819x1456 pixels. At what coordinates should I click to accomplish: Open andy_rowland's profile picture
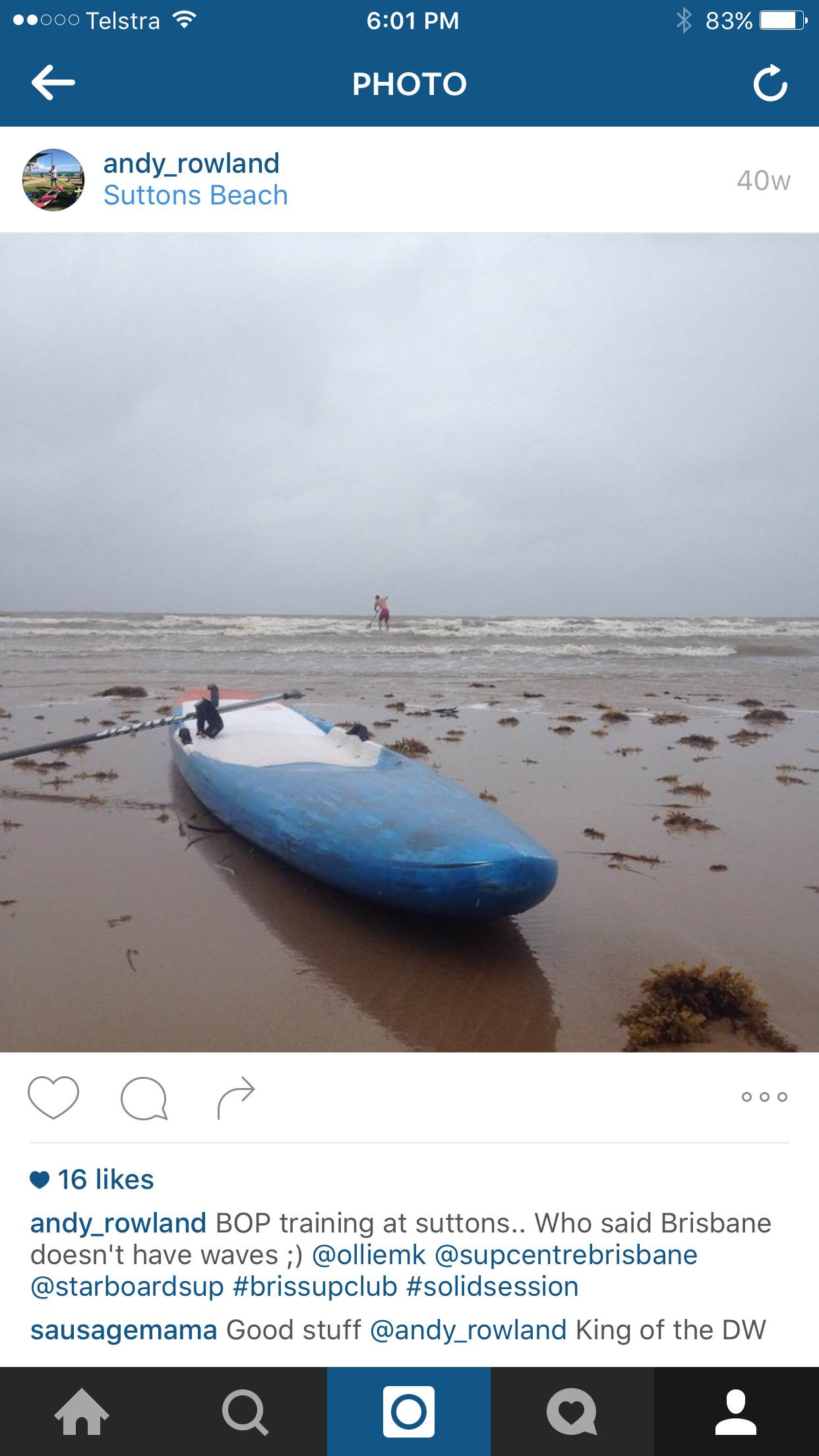click(x=53, y=179)
